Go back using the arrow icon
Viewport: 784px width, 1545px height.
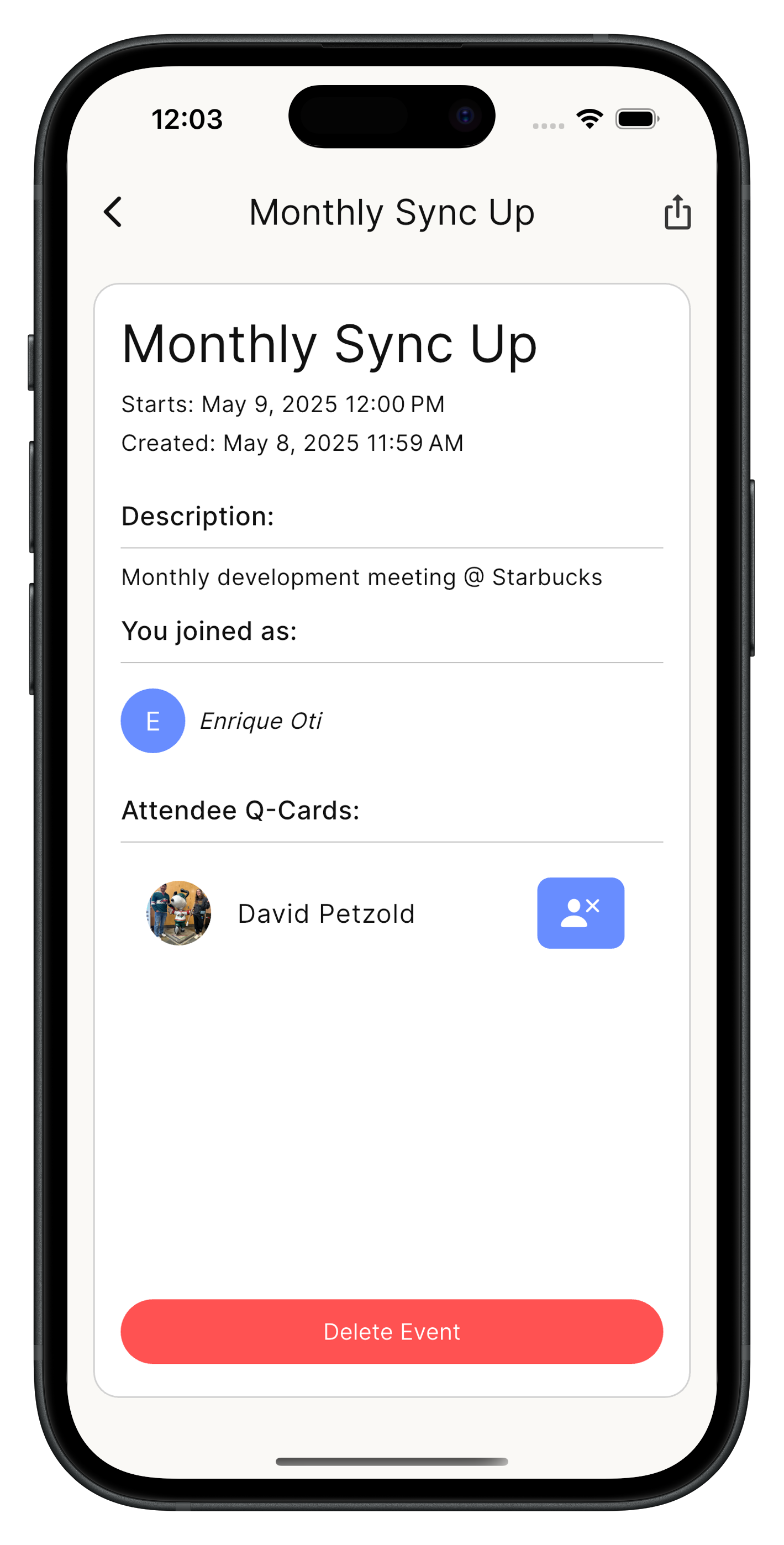coord(113,212)
